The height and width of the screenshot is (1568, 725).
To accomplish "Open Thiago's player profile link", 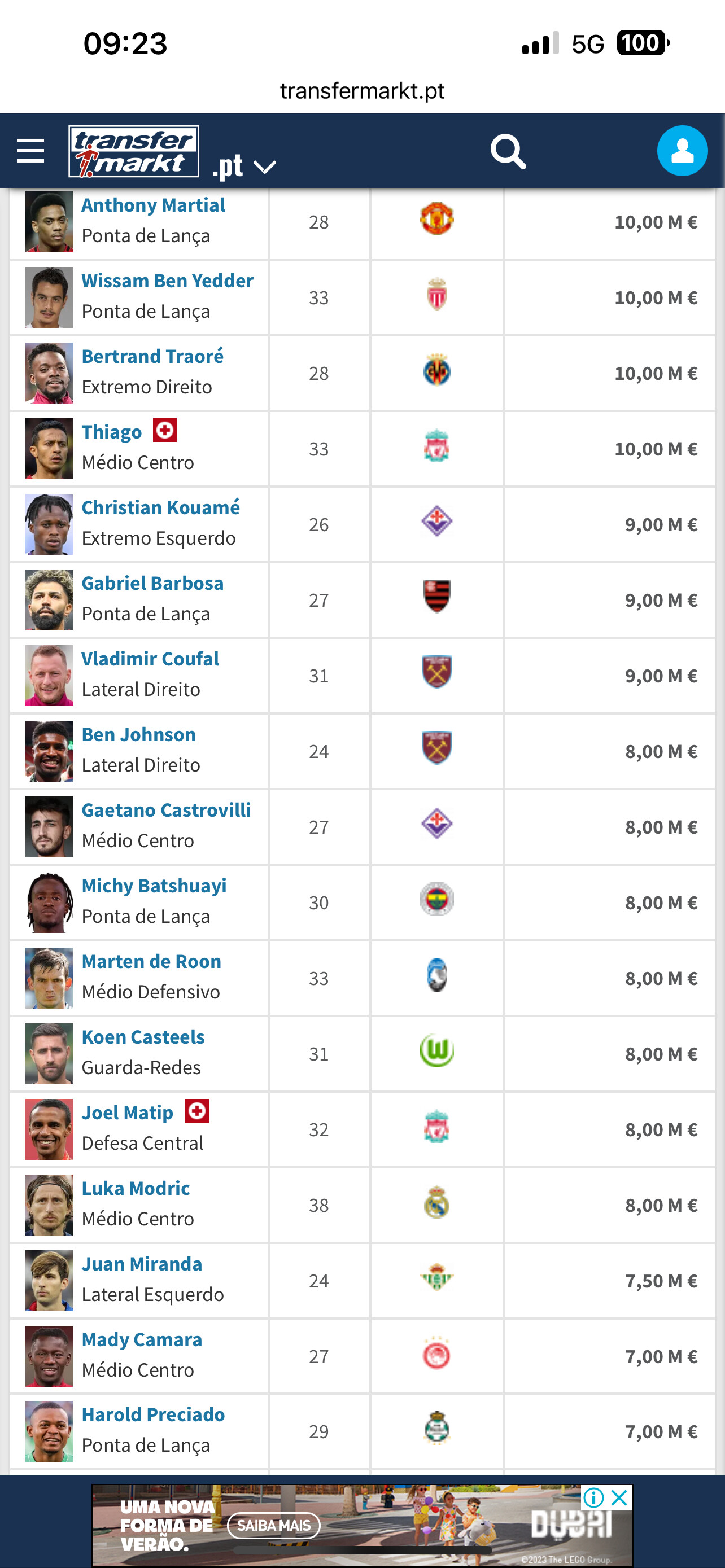I will [x=112, y=432].
